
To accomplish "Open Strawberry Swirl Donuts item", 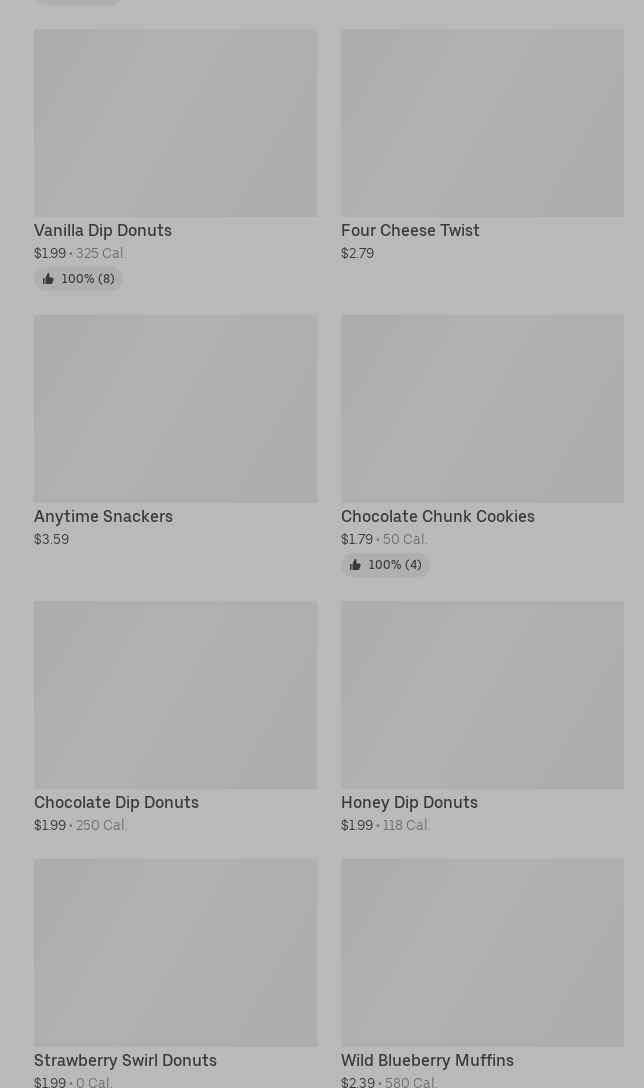I will click(176, 974).
